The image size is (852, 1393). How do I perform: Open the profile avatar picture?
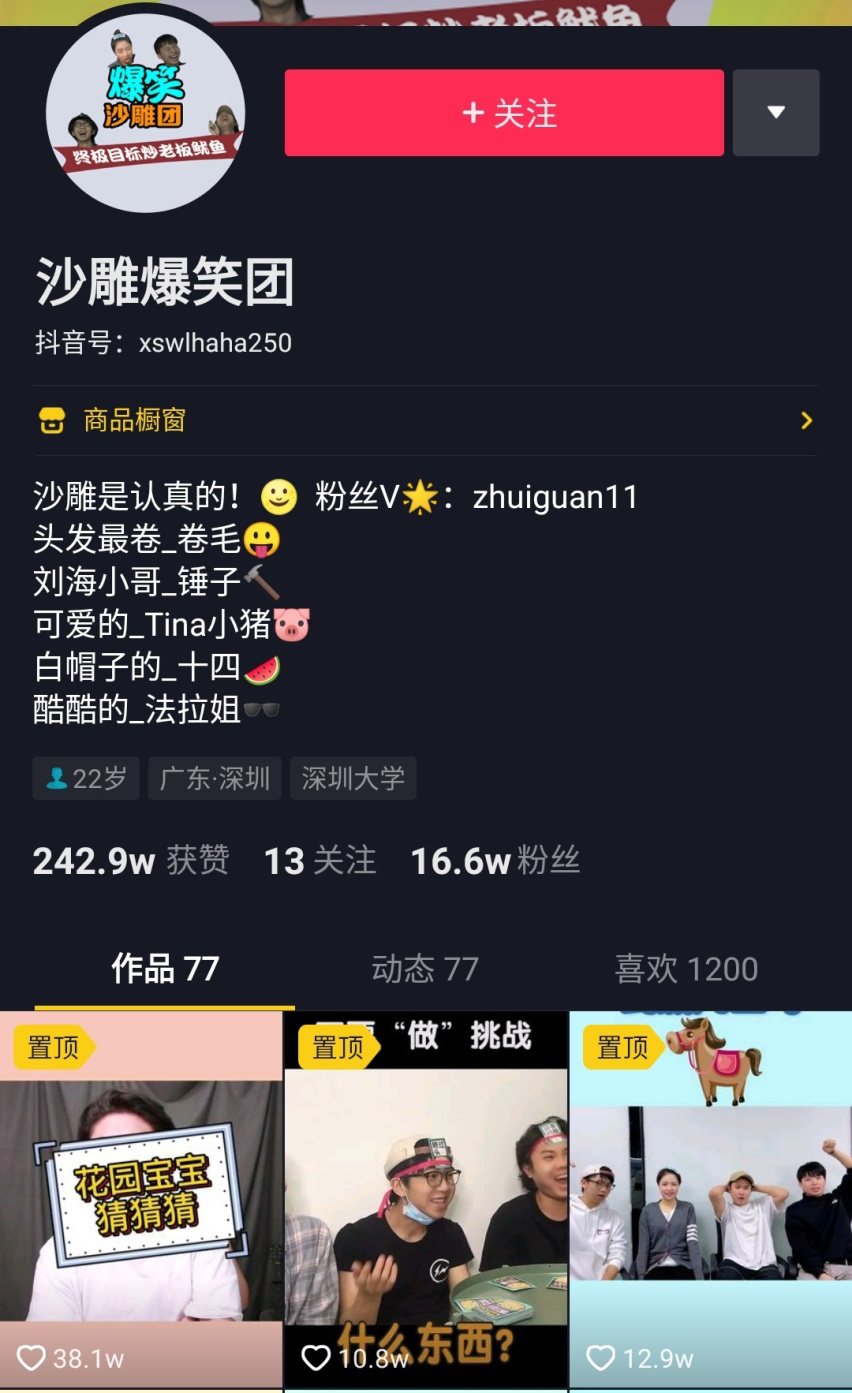pyautogui.click(x=146, y=112)
